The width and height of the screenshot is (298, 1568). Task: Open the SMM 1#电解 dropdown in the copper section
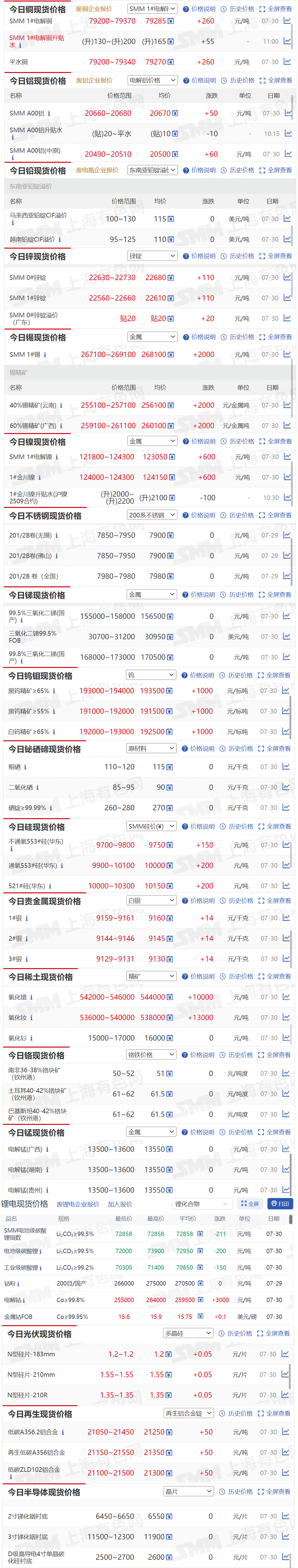click(152, 9)
